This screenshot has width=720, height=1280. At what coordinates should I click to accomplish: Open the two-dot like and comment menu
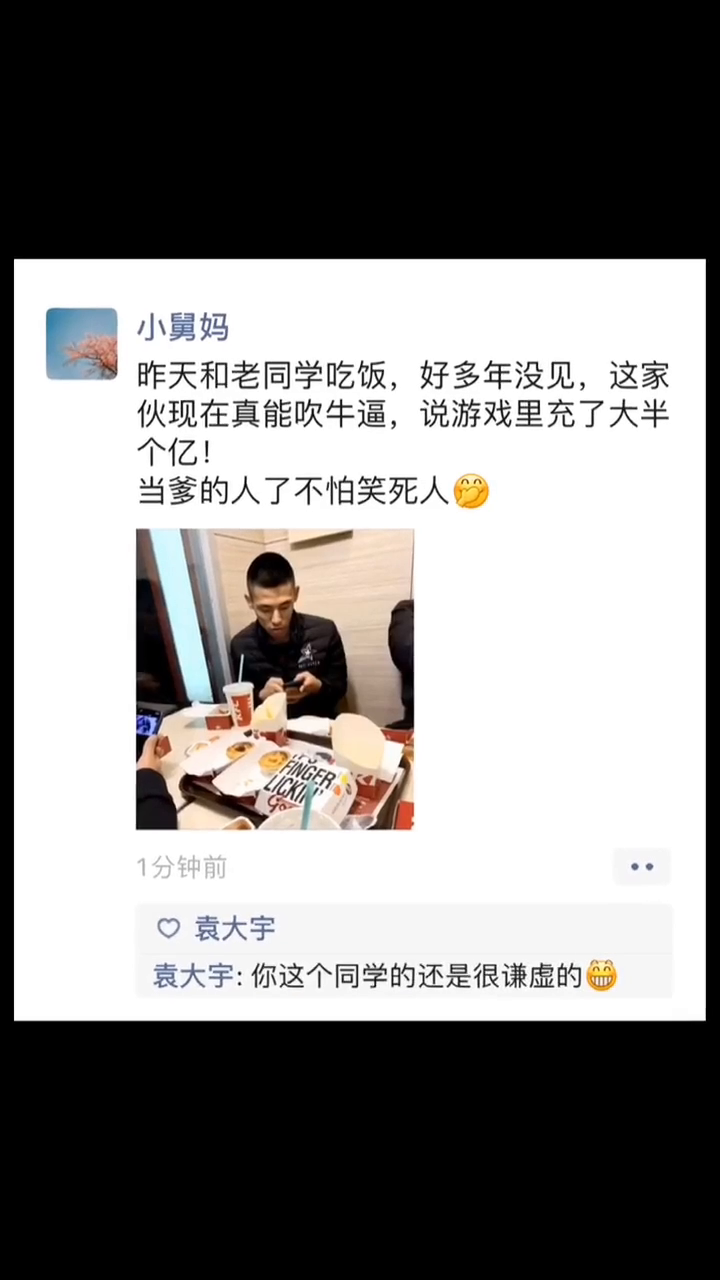pos(641,867)
